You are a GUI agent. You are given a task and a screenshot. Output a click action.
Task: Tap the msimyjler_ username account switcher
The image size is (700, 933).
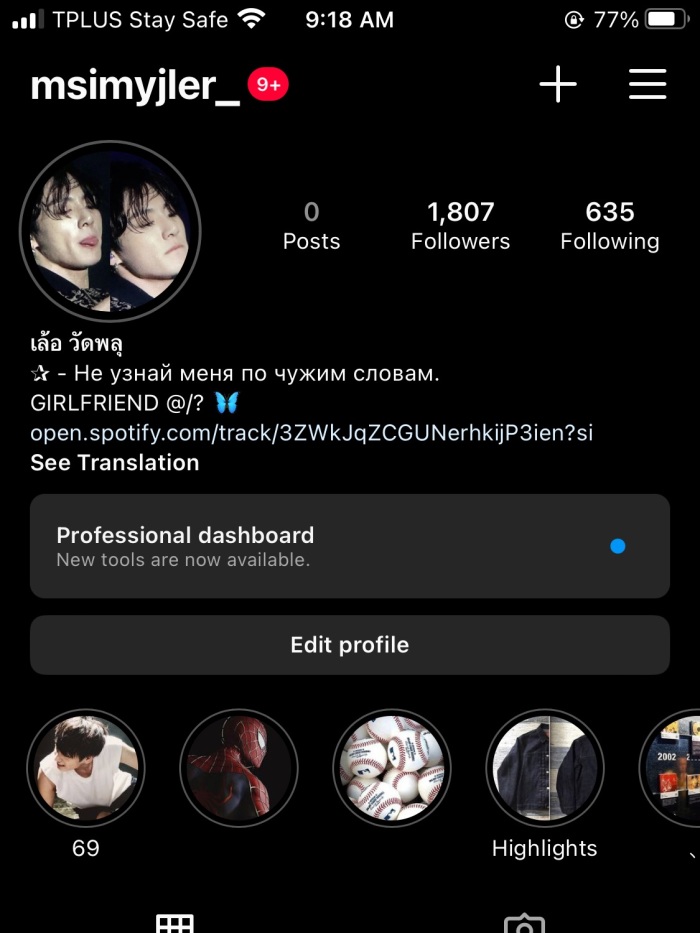click(x=135, y=86)
